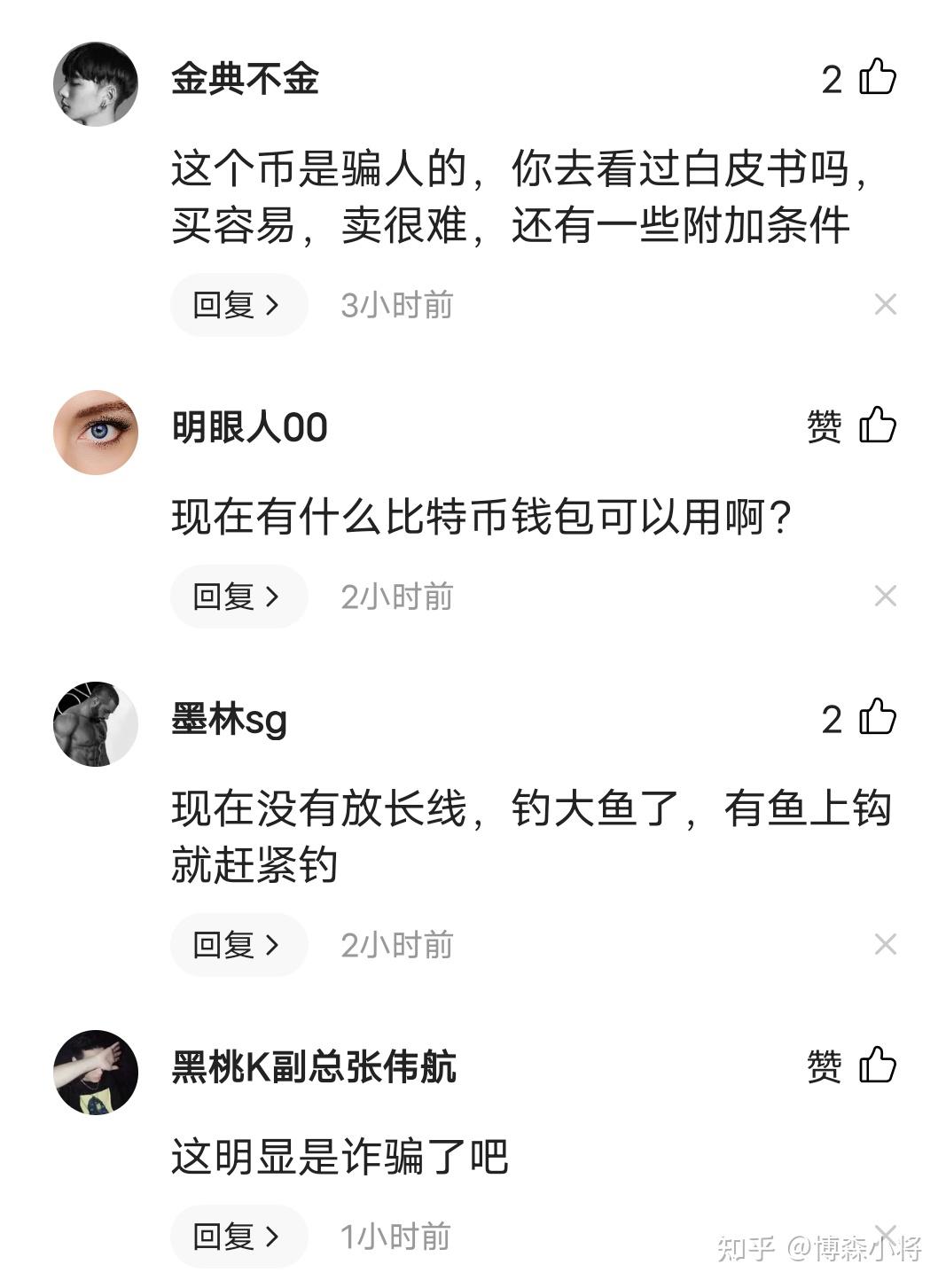This screenshot has height=1288, width=946.
Task: Click the 回复 button under 明眼人00's comment
Action: pyautogui.click(x=238, y=596)
